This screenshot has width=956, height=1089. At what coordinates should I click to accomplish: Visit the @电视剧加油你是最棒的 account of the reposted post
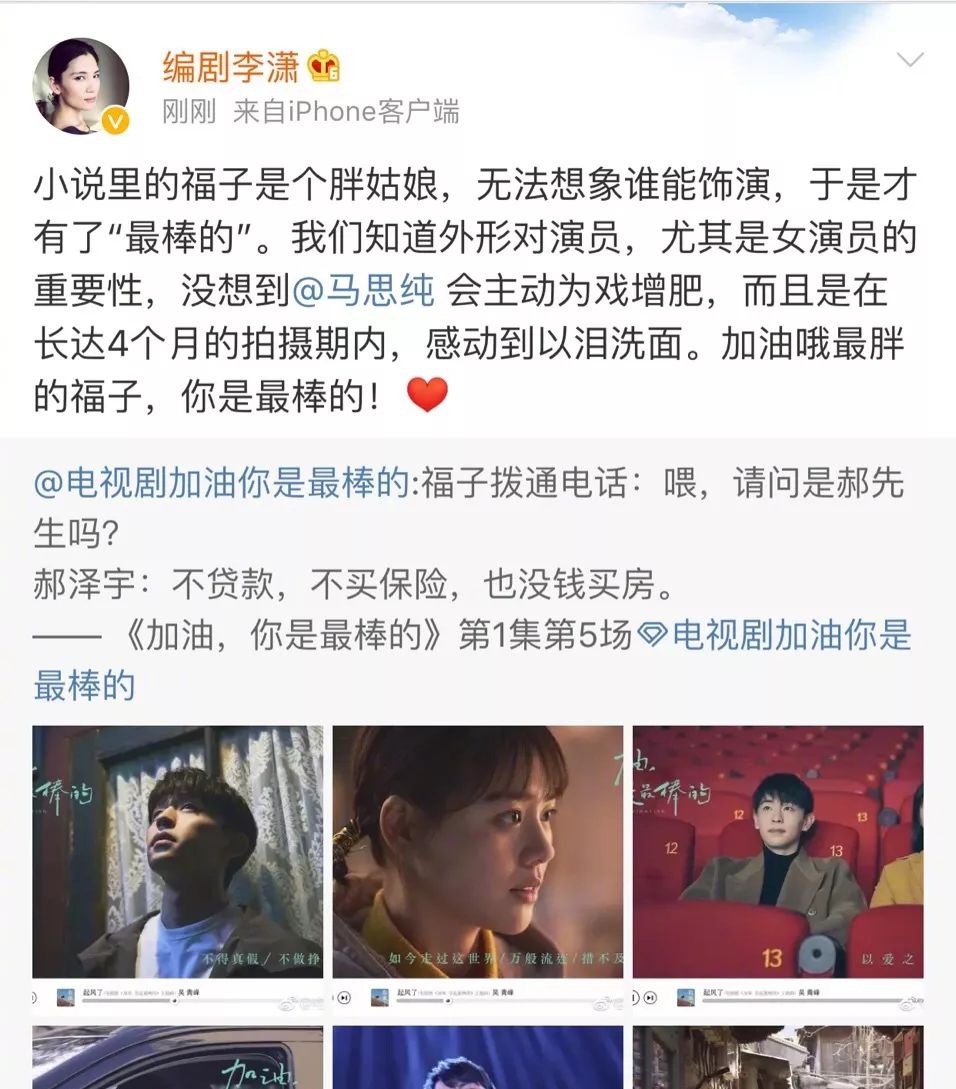[x=222, y=484]
